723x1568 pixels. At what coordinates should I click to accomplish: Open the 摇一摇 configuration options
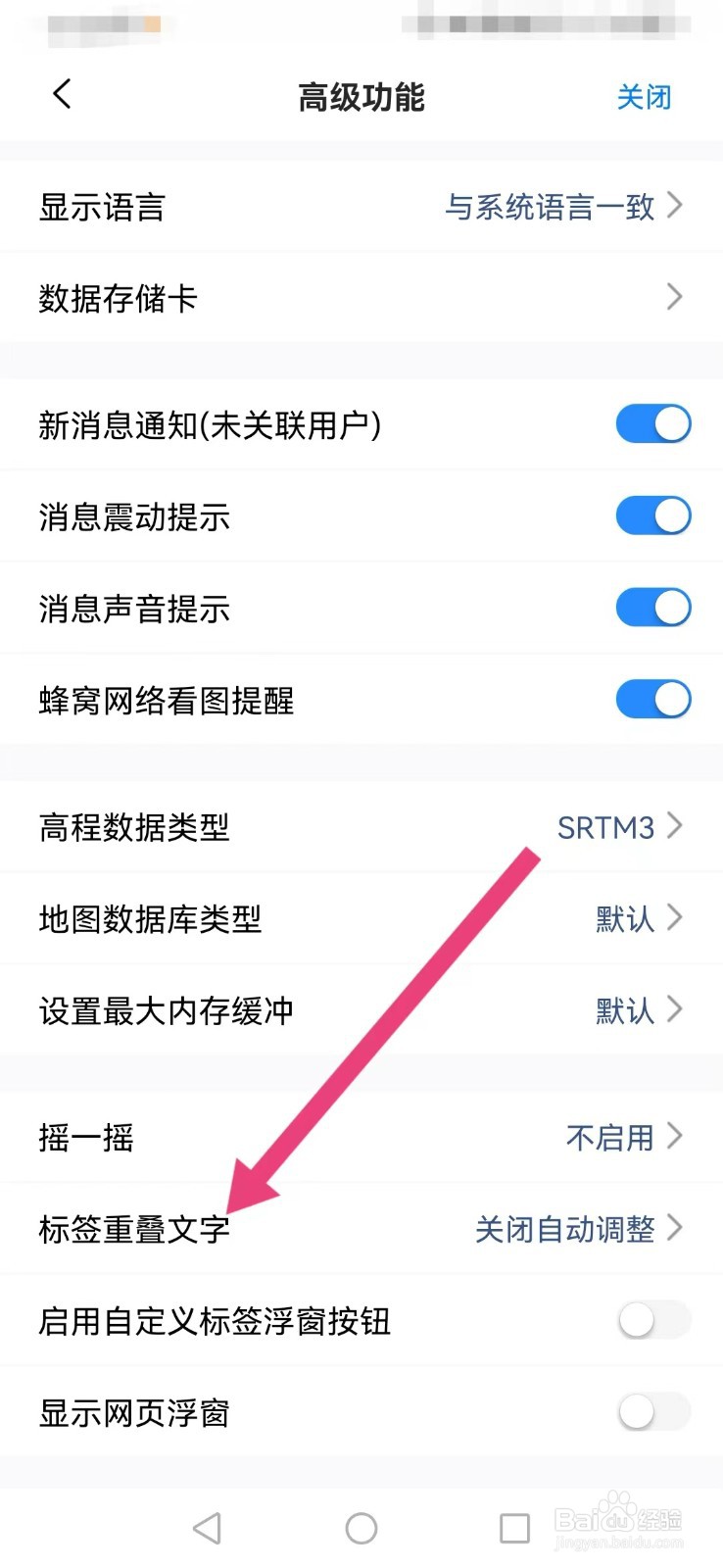[607, 1137]
